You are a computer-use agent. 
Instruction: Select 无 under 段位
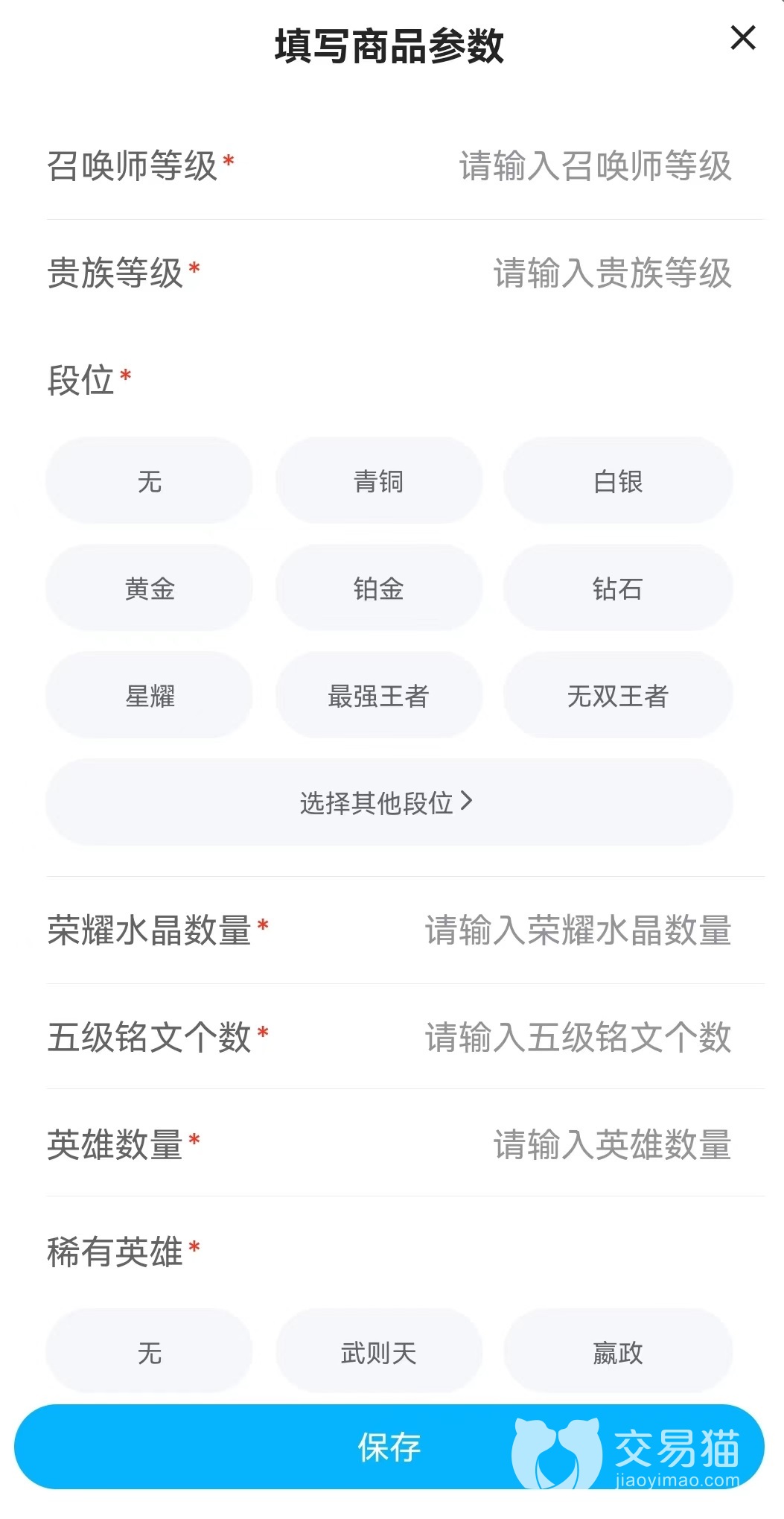tap(150, 481)
